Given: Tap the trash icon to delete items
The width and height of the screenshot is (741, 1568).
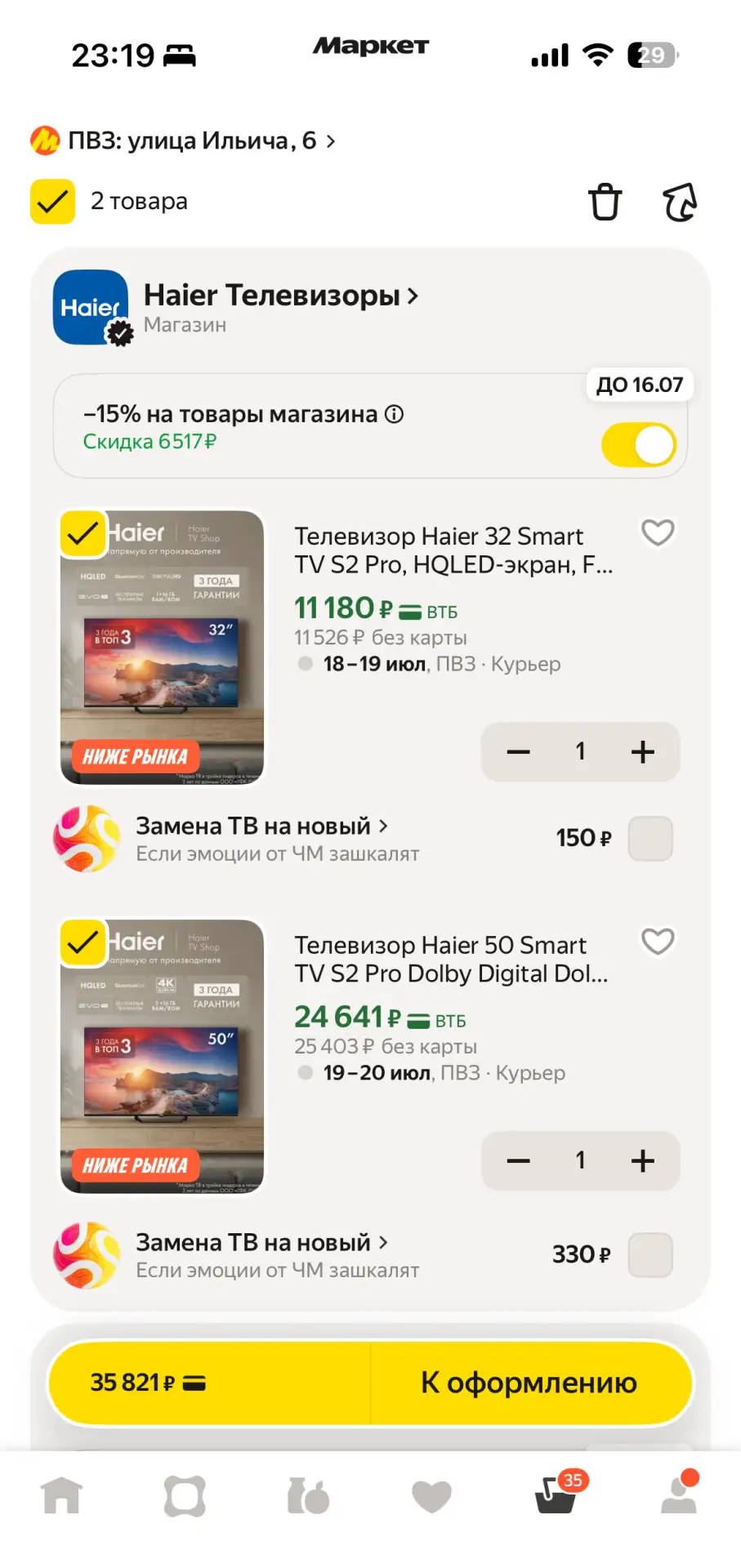Looking at the screenshot, I should coord(605,202).
